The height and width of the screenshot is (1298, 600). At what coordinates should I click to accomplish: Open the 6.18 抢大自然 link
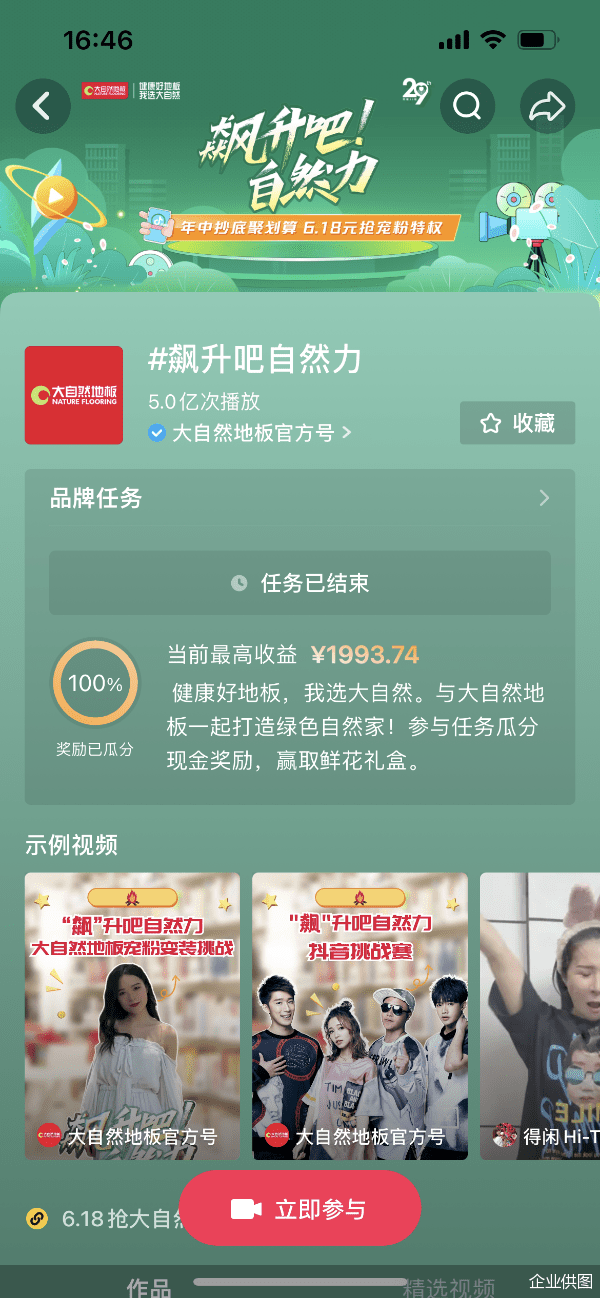point(110,1219)
